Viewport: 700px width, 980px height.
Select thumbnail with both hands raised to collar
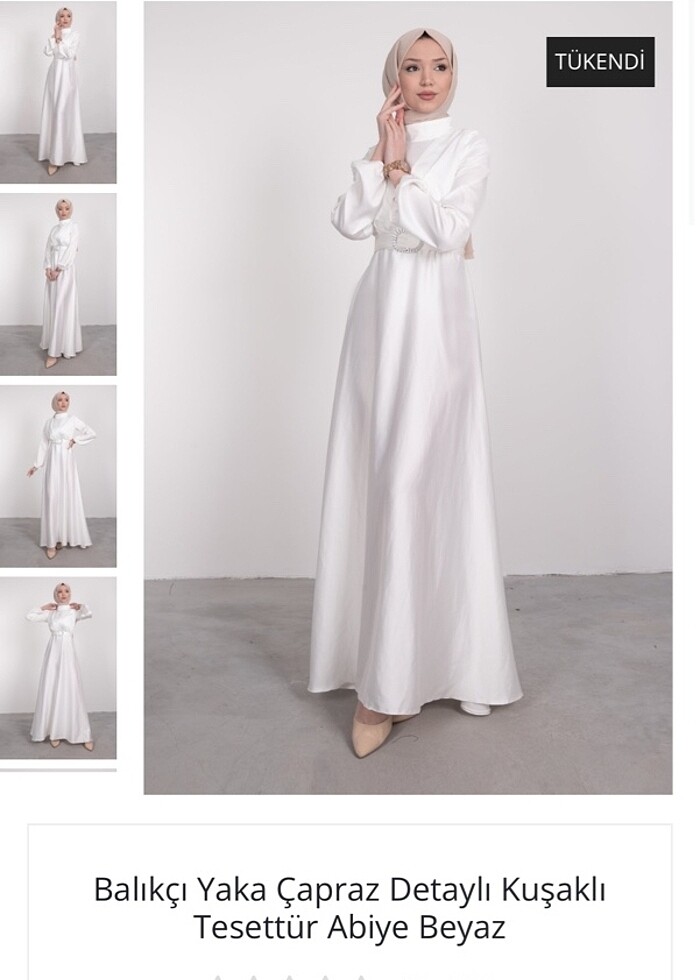[58, 668]
